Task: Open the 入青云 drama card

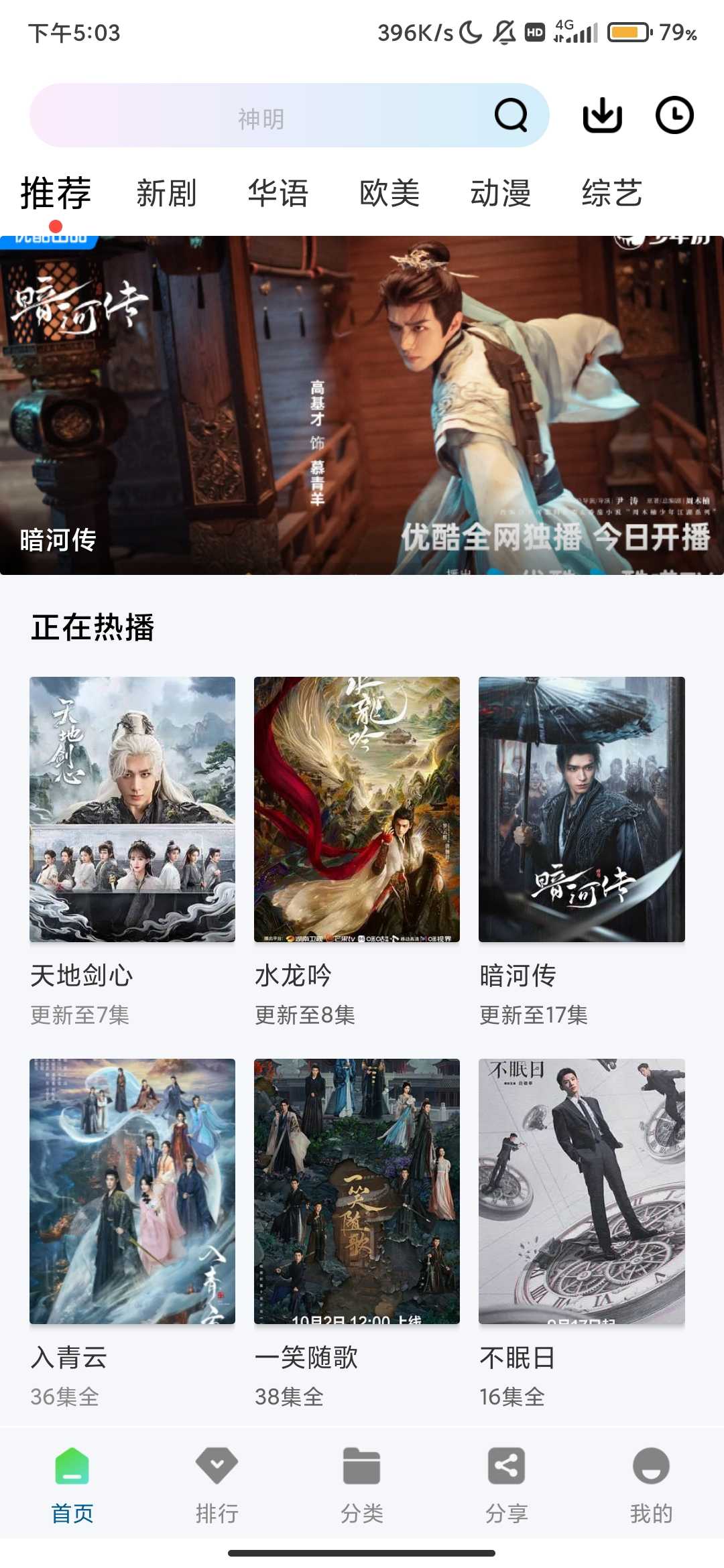Action: point(132,1191)
